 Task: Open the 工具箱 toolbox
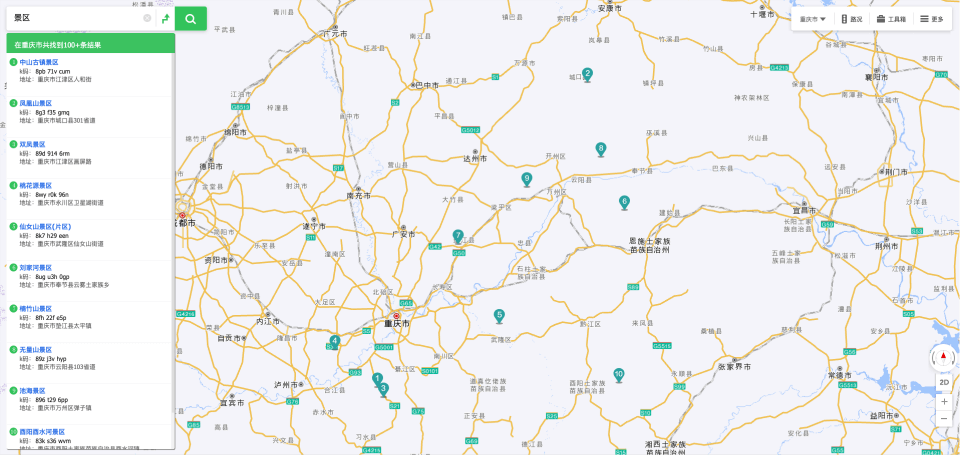pyautogui.click(x=891, y=19)
